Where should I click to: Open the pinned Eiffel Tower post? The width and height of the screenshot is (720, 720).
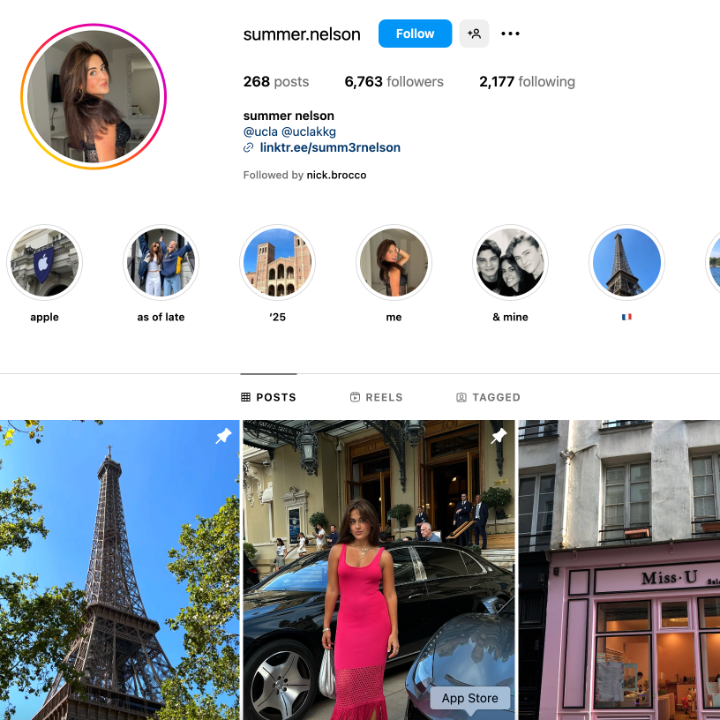(x=119, y=570)
